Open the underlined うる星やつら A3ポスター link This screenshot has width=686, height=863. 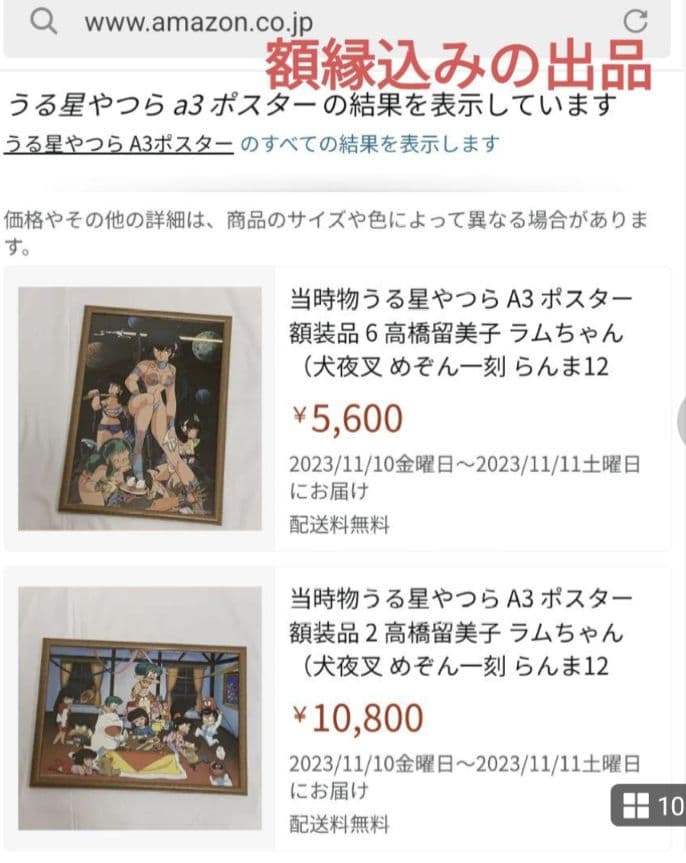(119, 143)
